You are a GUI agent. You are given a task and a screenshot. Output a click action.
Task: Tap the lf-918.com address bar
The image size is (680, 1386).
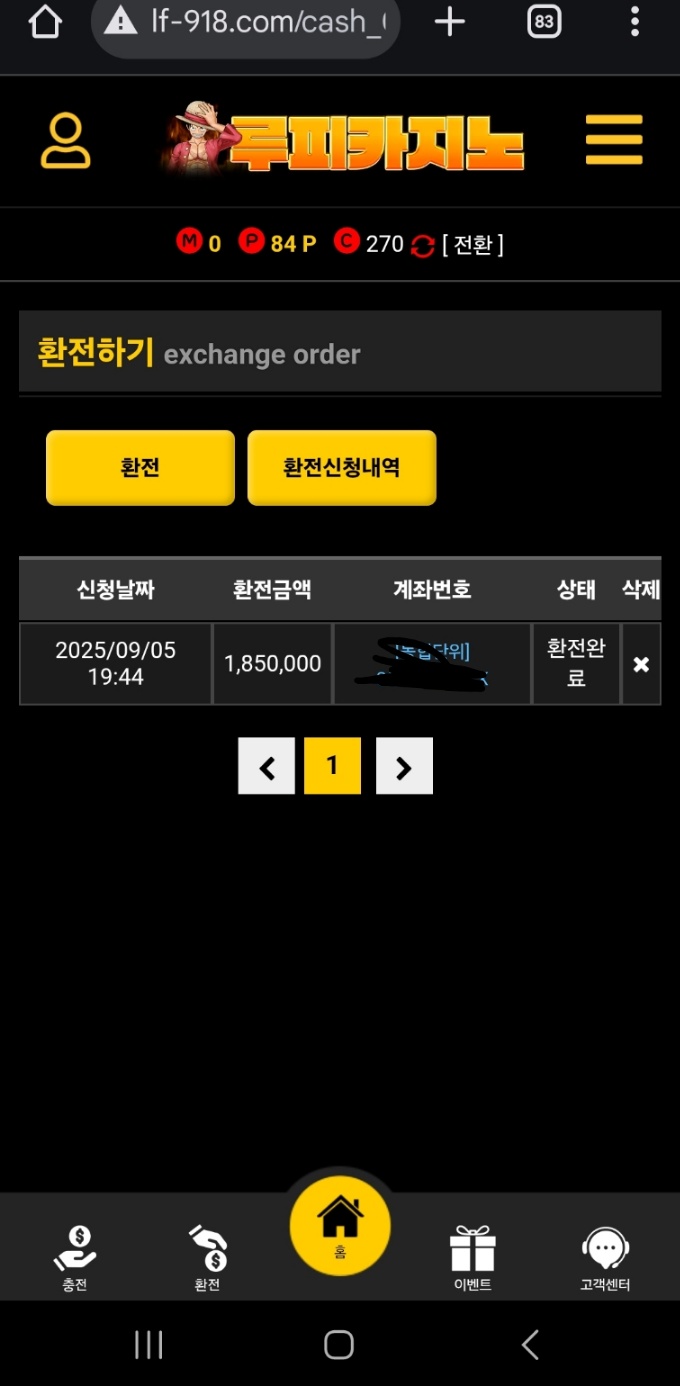[255, 22]
